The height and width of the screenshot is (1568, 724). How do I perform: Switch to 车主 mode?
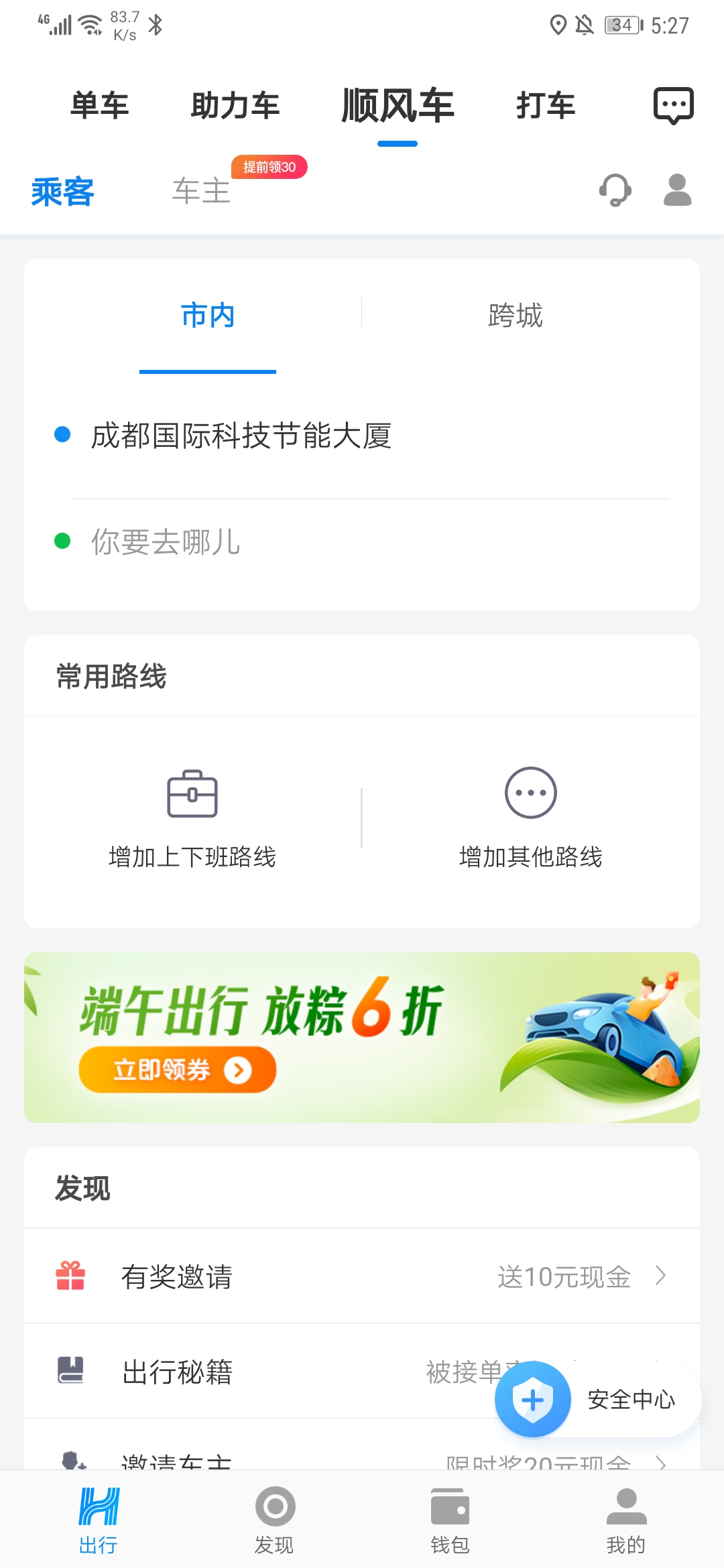(x=200, y=191)
